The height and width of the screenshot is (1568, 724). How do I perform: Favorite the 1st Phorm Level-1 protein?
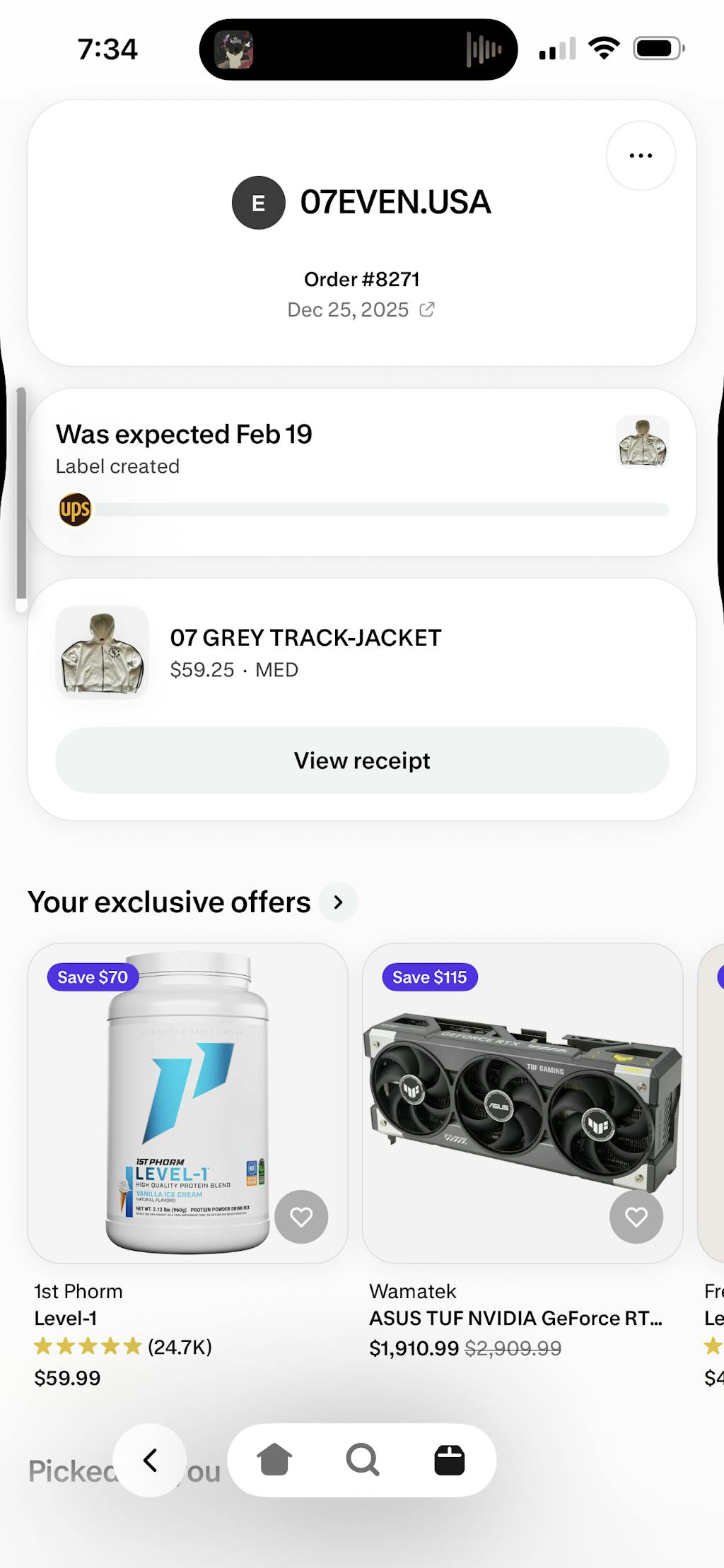click(x=301, y=1217)
